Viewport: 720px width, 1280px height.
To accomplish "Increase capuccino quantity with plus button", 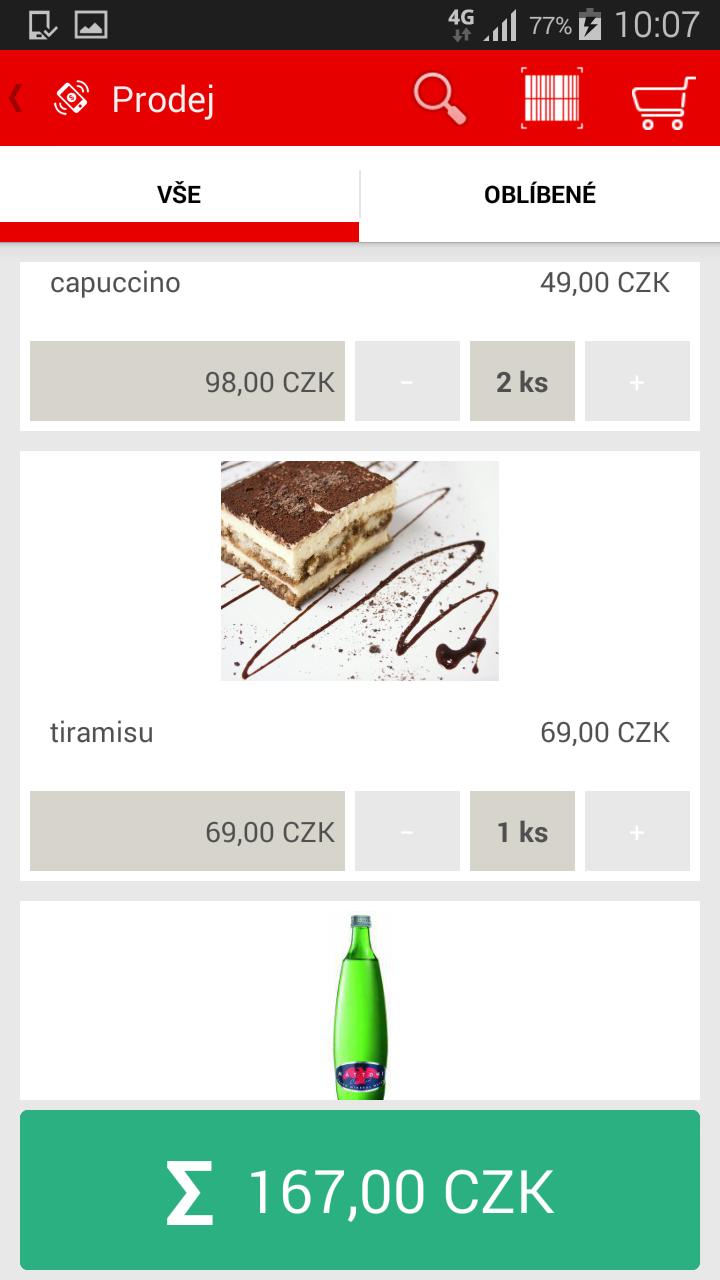I will point(637,381).
